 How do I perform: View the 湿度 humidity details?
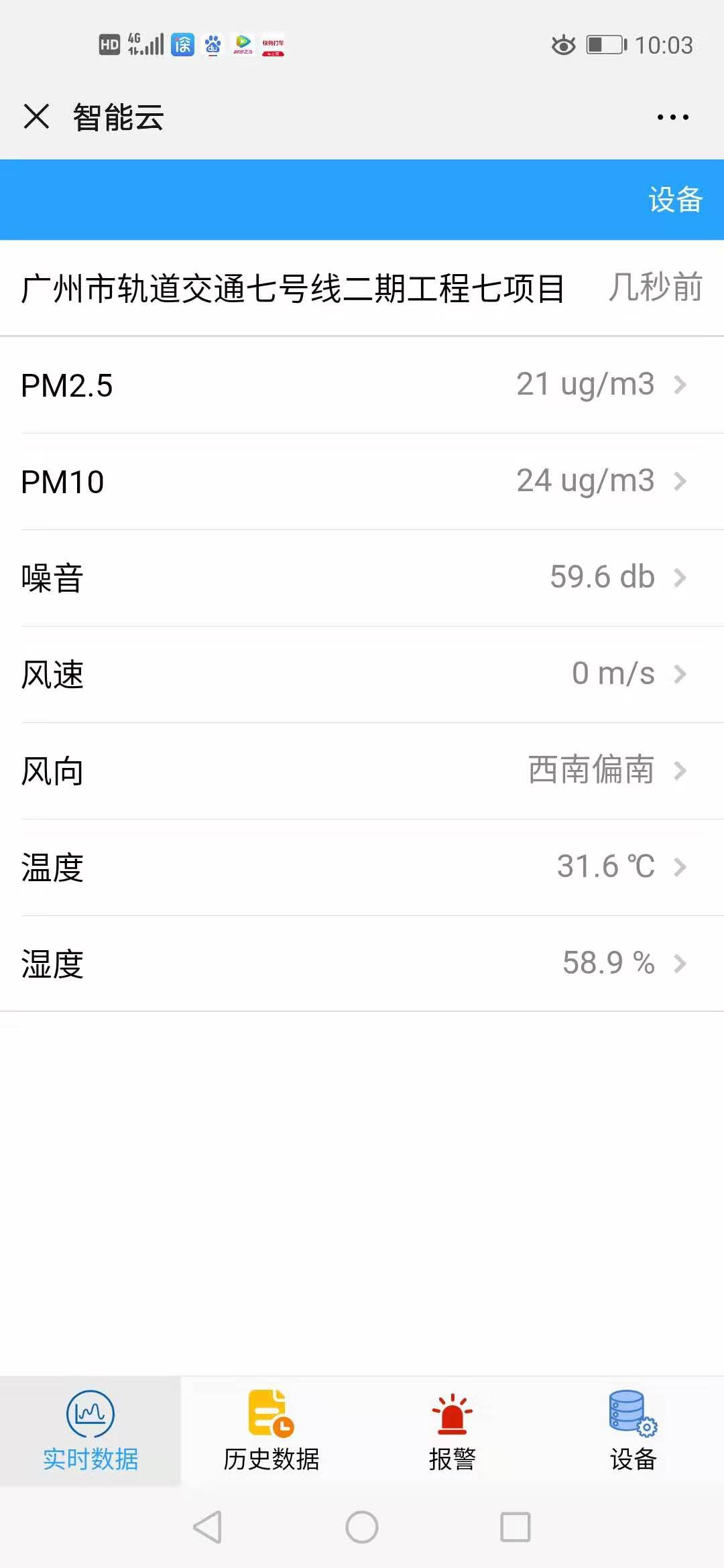(x=362, y=964)
